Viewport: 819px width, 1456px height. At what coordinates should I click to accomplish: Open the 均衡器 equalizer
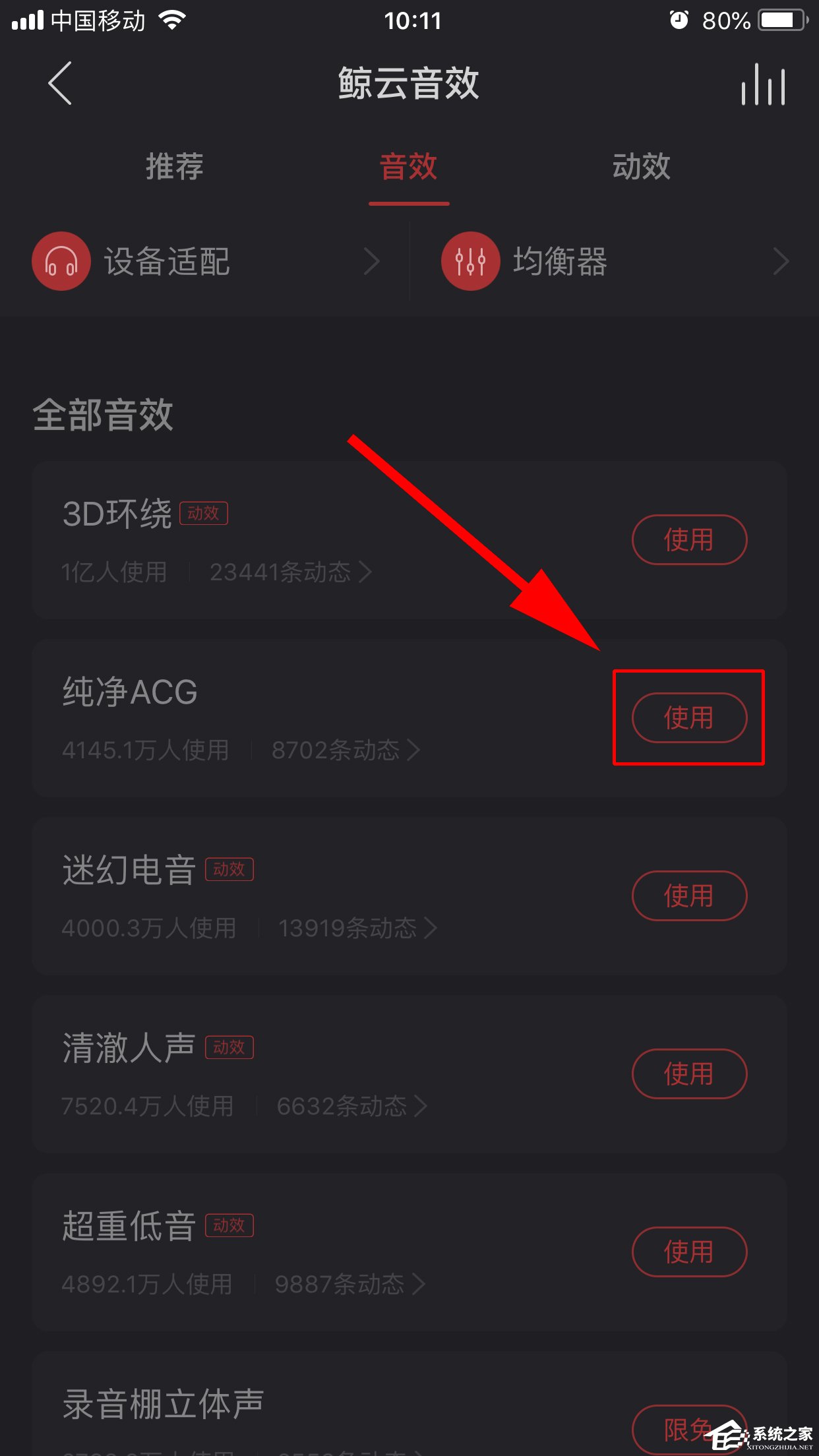click(x=615, y=262)
